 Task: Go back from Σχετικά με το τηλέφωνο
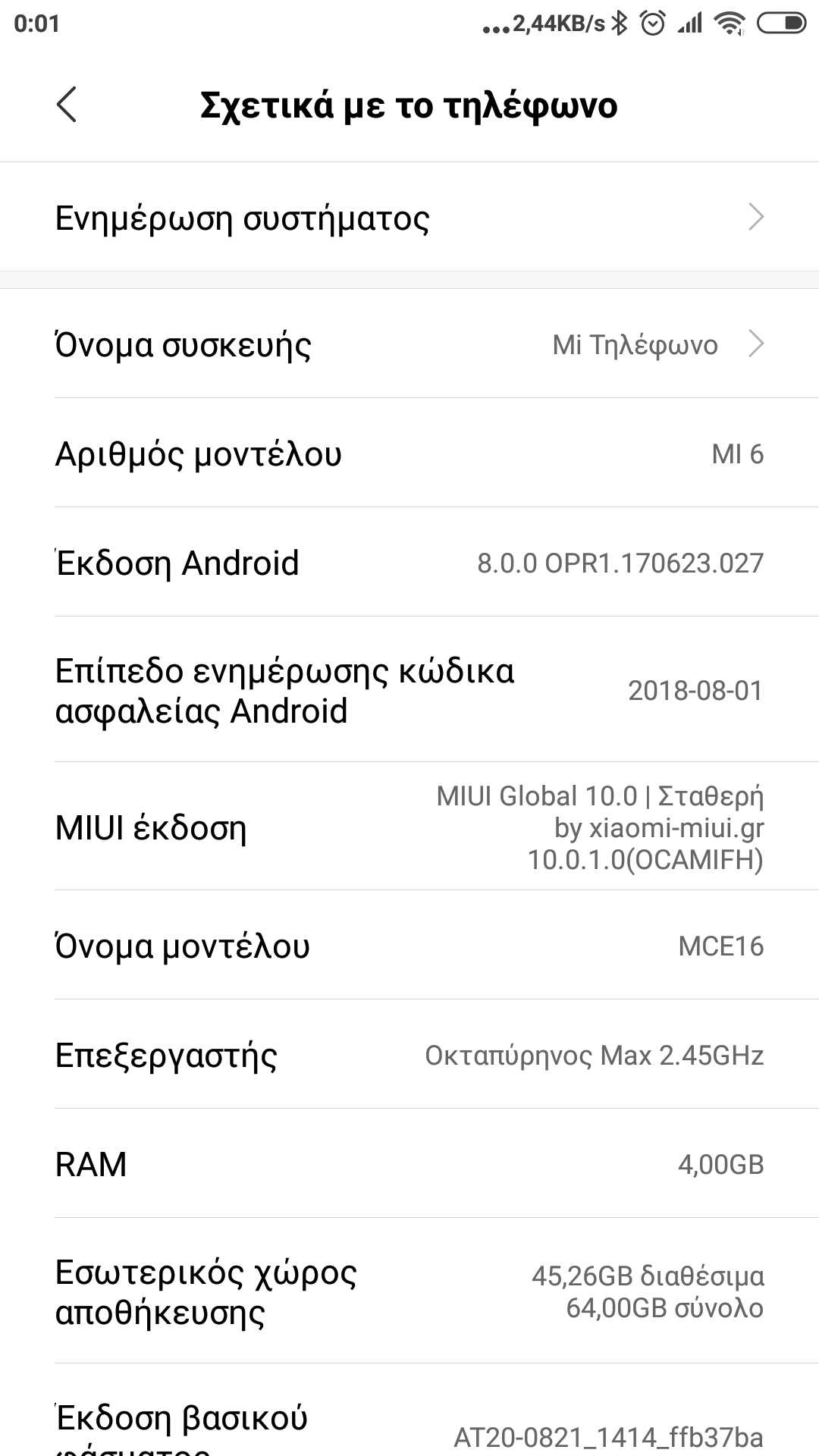coord(67,105)
